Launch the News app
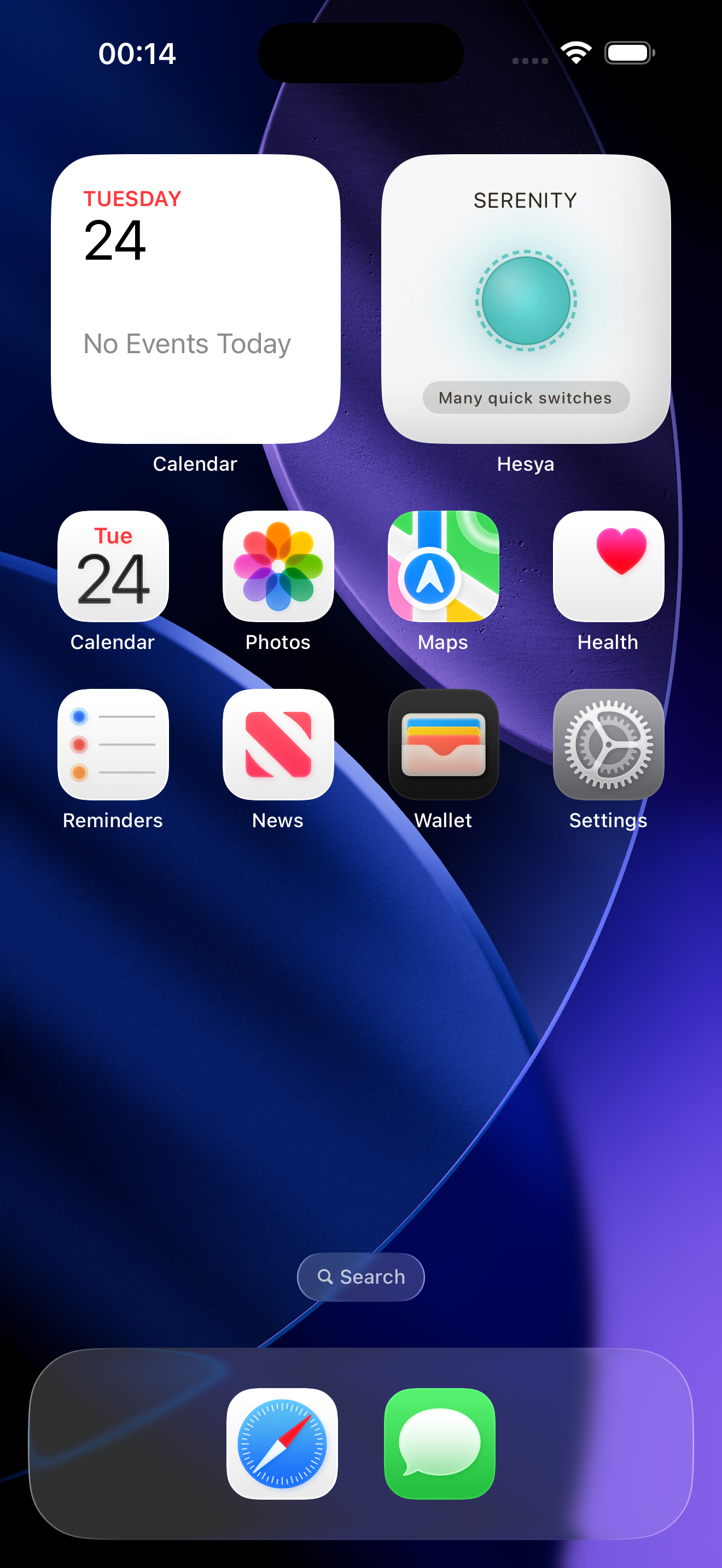This screenshot has height=1568, width=722. 278,745
